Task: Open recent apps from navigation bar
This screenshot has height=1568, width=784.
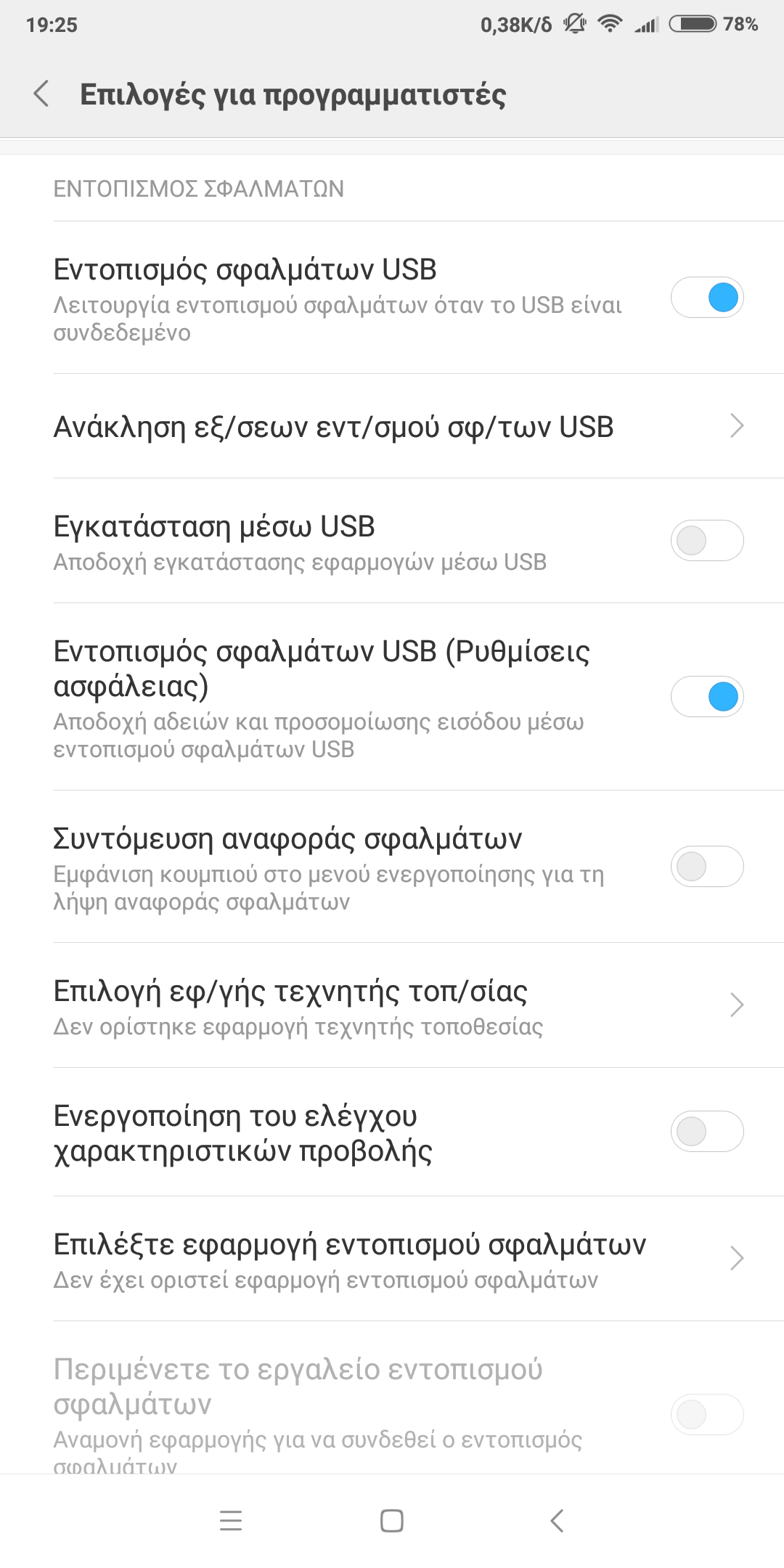Action: pyautogui.click(x=231, y=1521)
